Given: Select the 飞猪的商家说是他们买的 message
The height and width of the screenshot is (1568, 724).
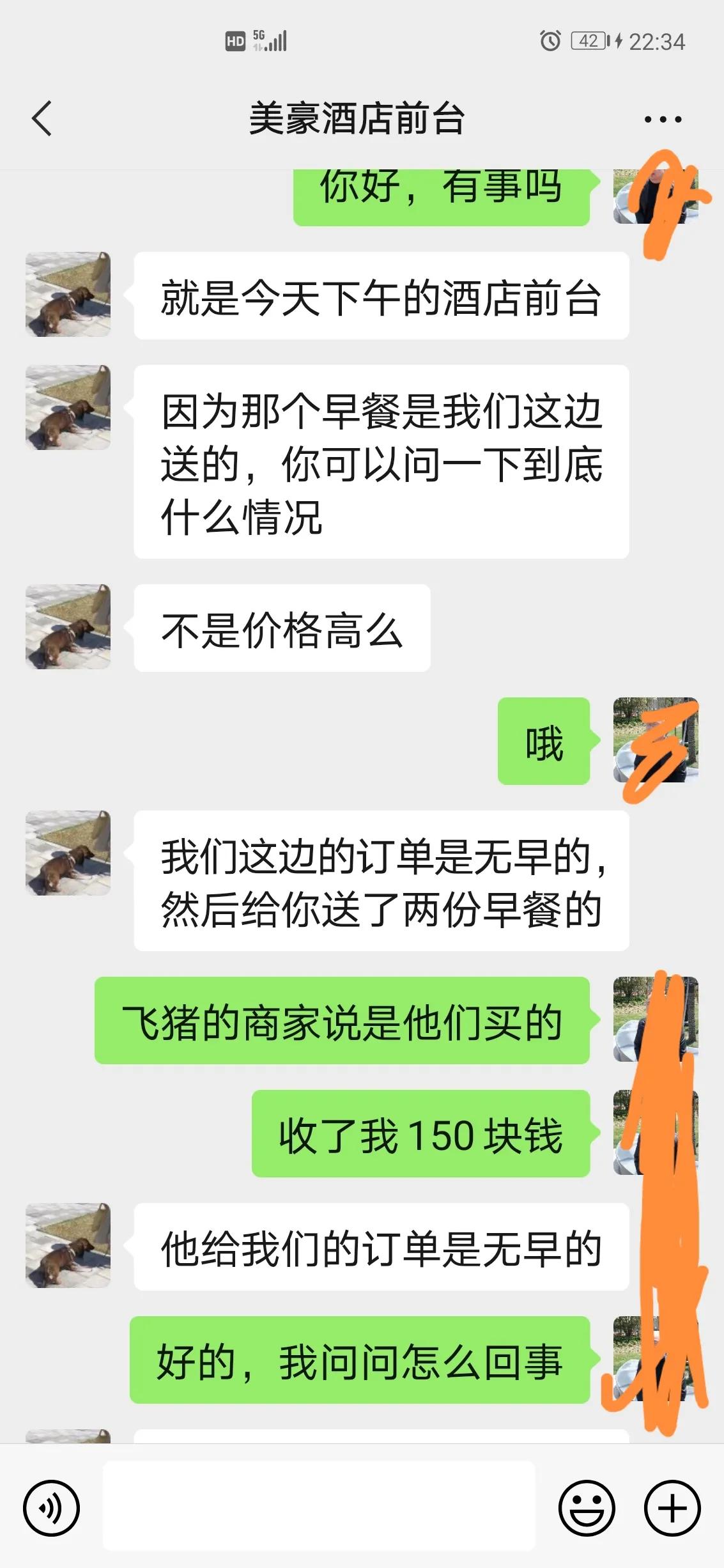Looking at the screenshot, I should (x=345, y=1023).
